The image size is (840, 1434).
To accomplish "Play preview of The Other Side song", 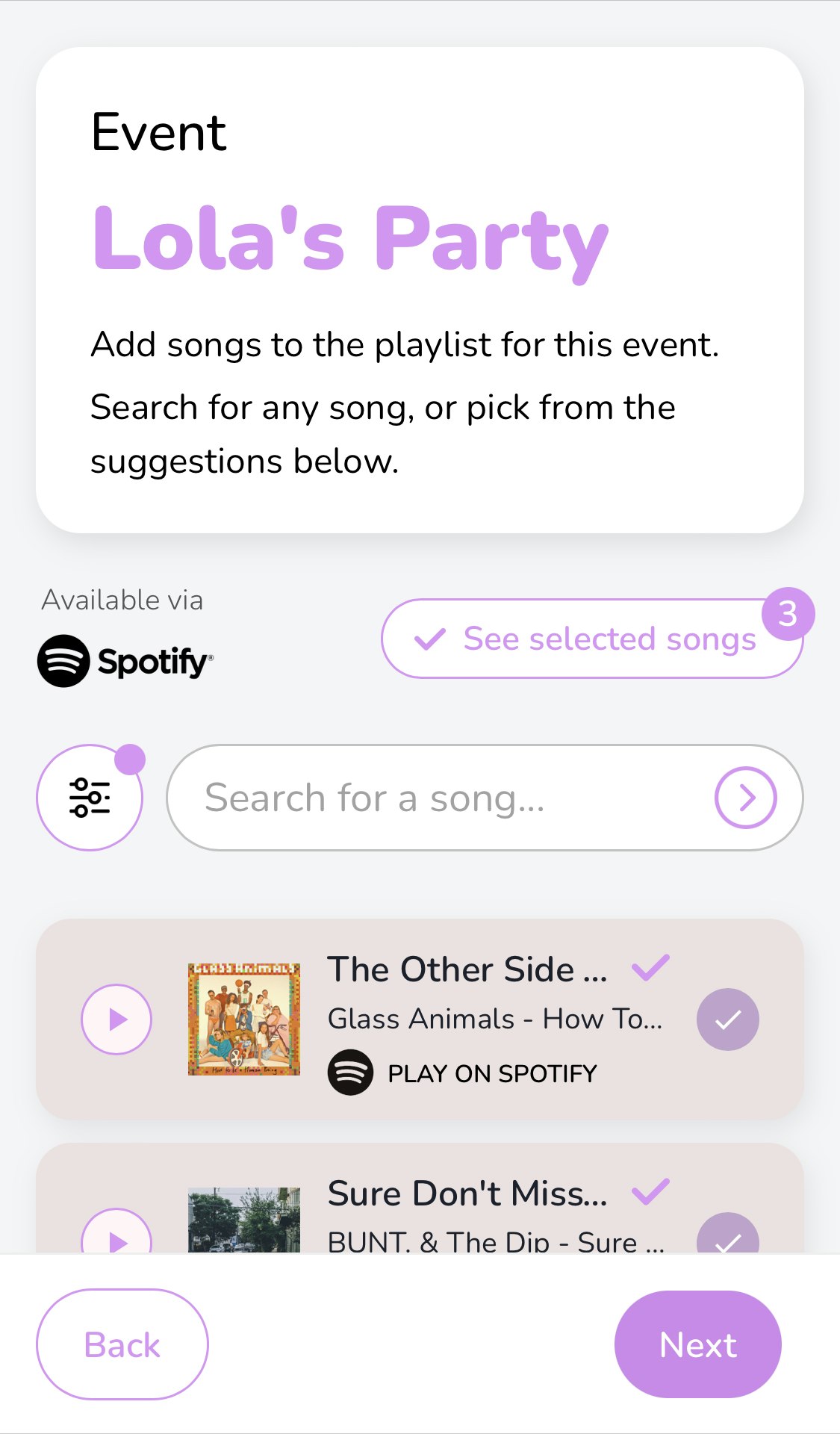I will pyautogui.click(x=116, y=1019).
